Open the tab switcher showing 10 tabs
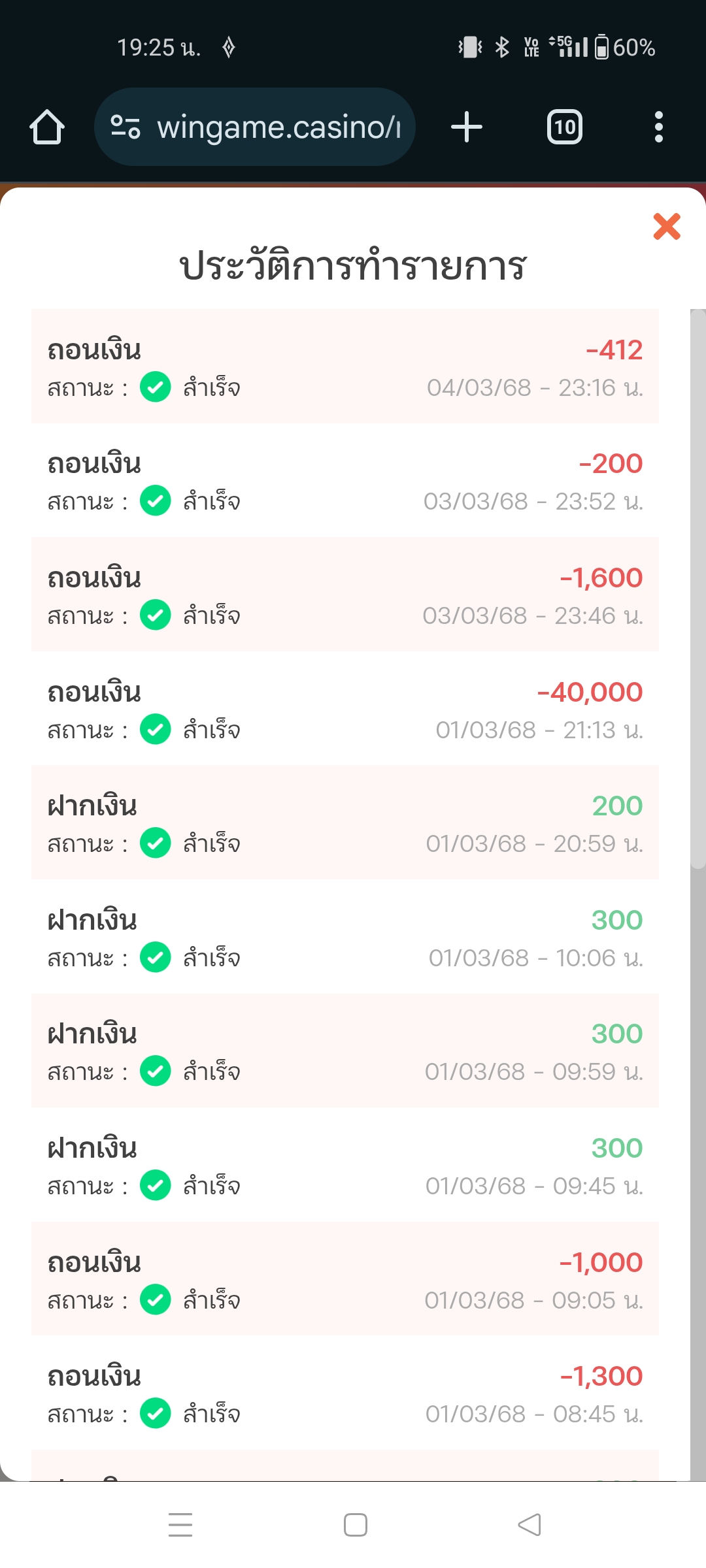The width and height of the screenshot is (706, 1568). pos(565,127)
